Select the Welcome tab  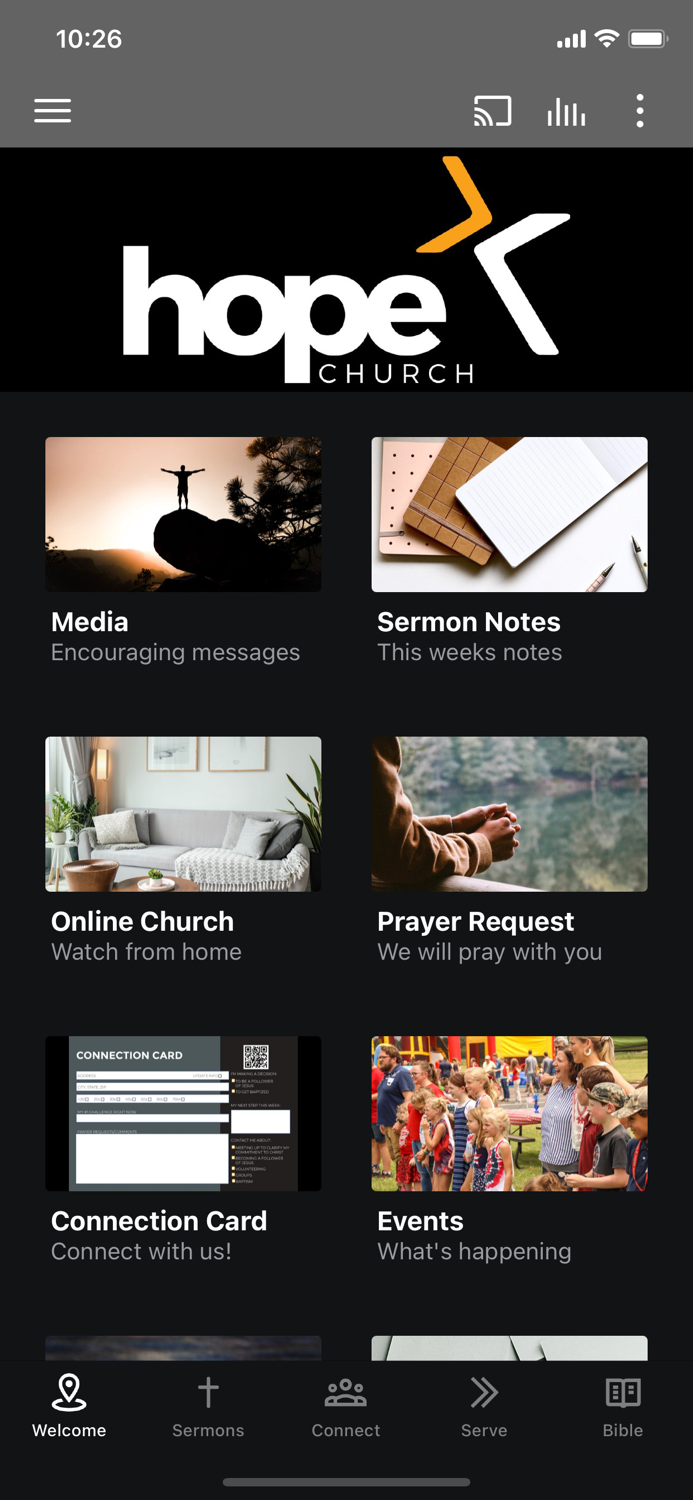(69, 1406)
